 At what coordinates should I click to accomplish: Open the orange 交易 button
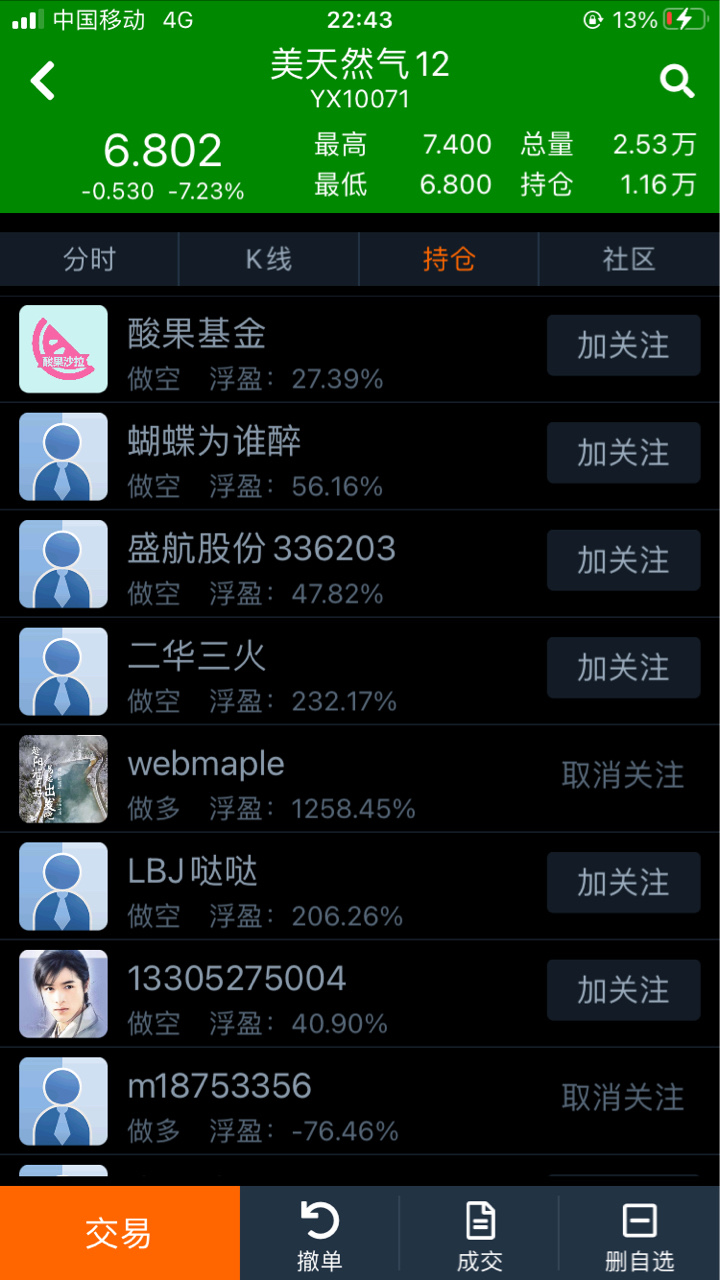(120, 1233)
